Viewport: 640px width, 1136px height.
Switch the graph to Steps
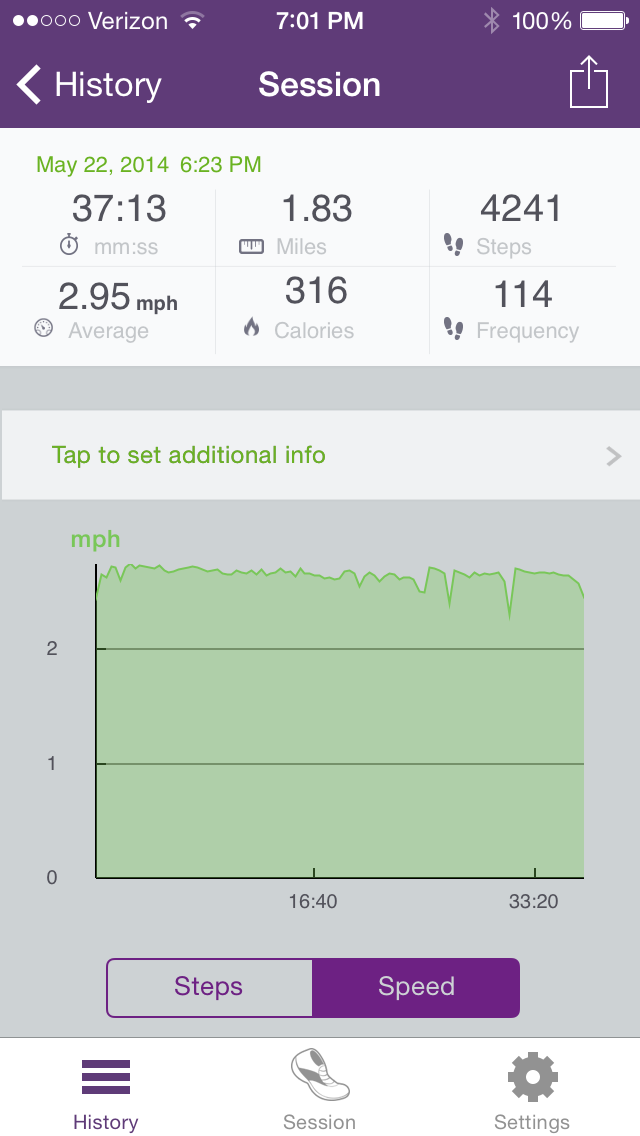click(x=209, y=987)
